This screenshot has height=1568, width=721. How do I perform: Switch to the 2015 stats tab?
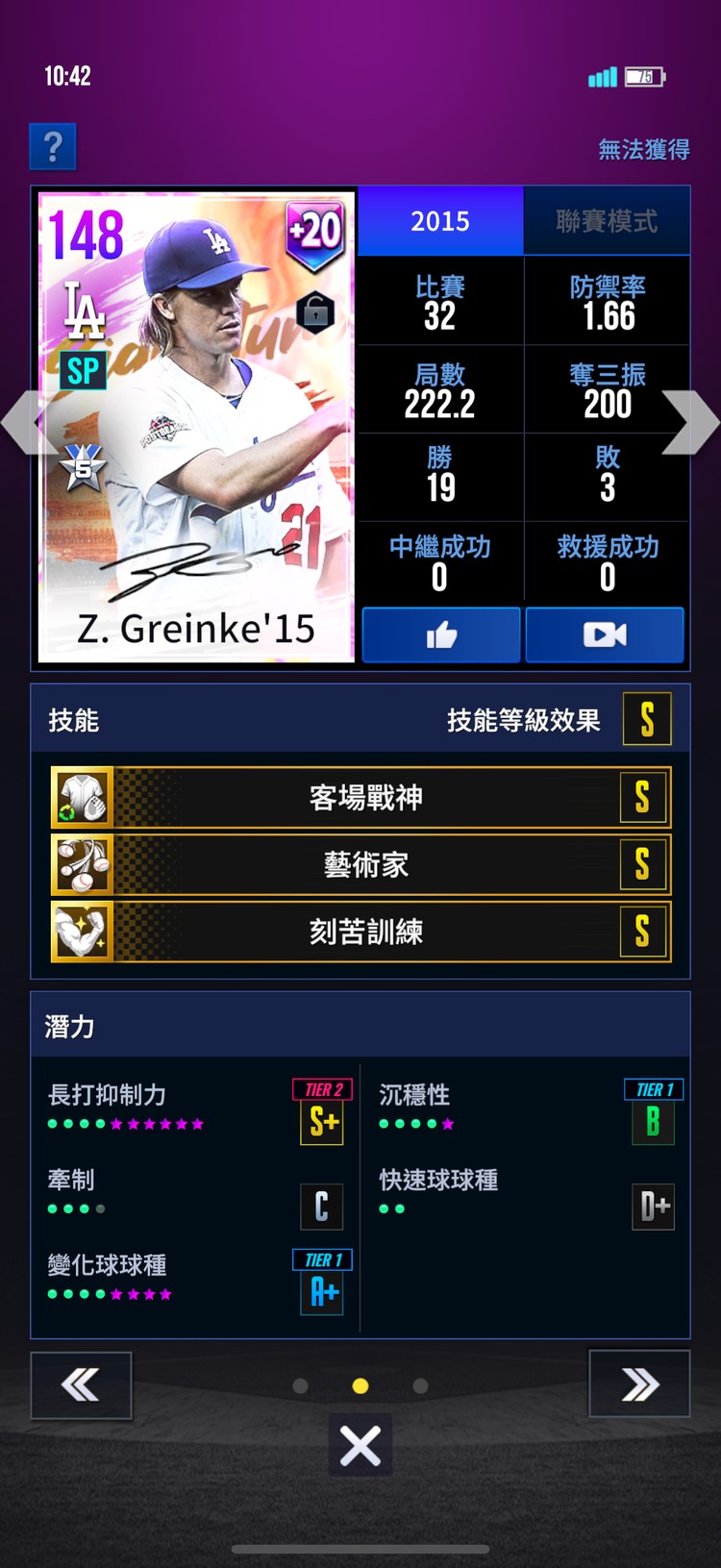tap(440, 221)
